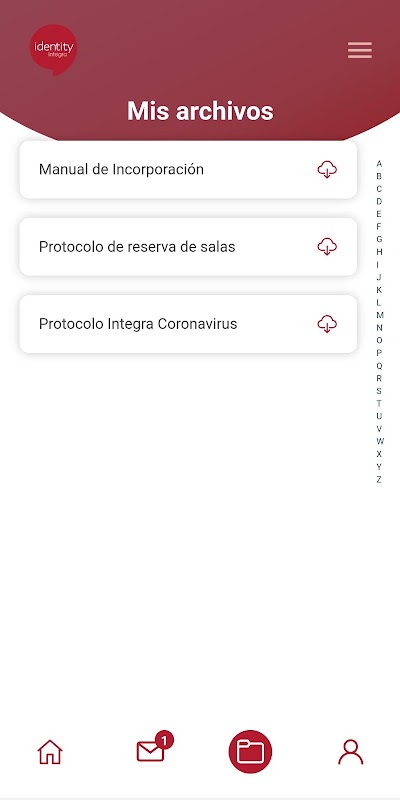This screenshot has height=800, width=400.
Task: Download Protocolo Integra Coronavirus file
Action: 327,324
